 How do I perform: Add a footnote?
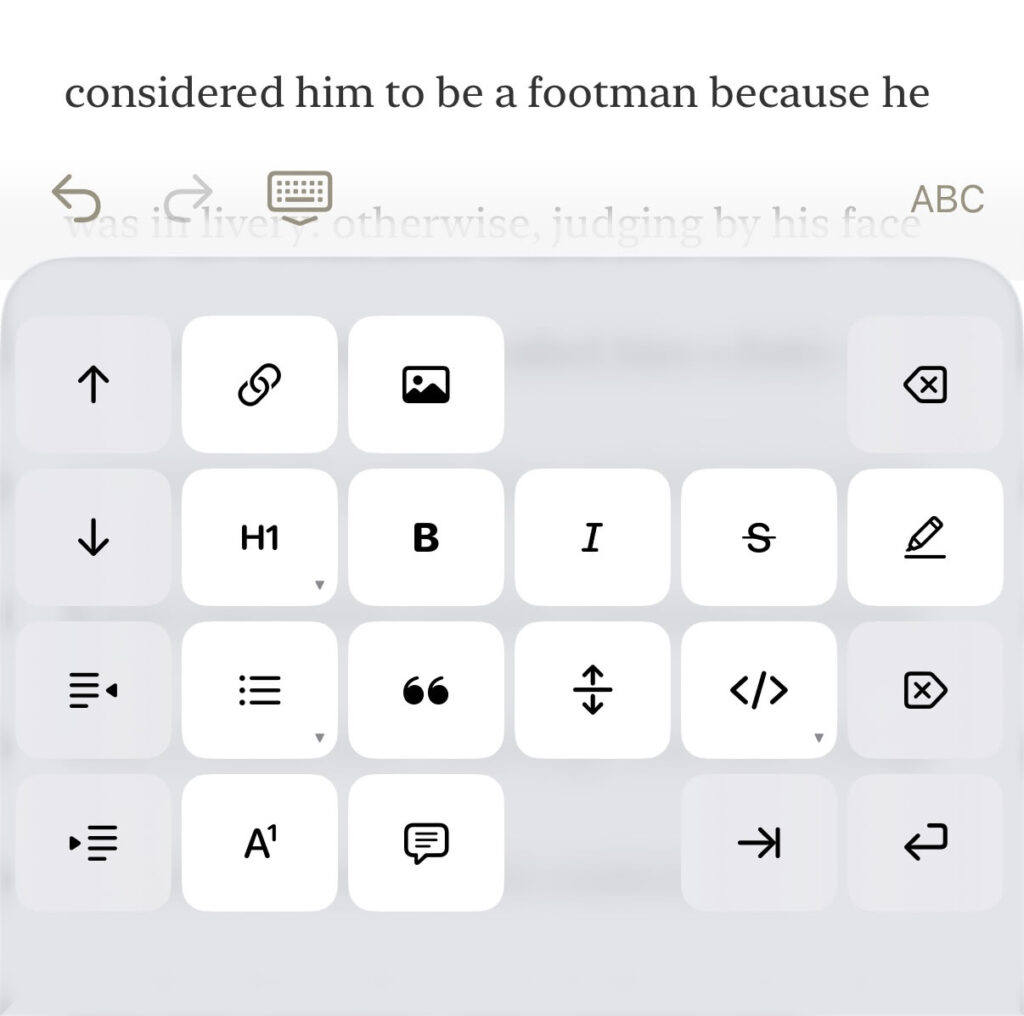tap(259, 843)
